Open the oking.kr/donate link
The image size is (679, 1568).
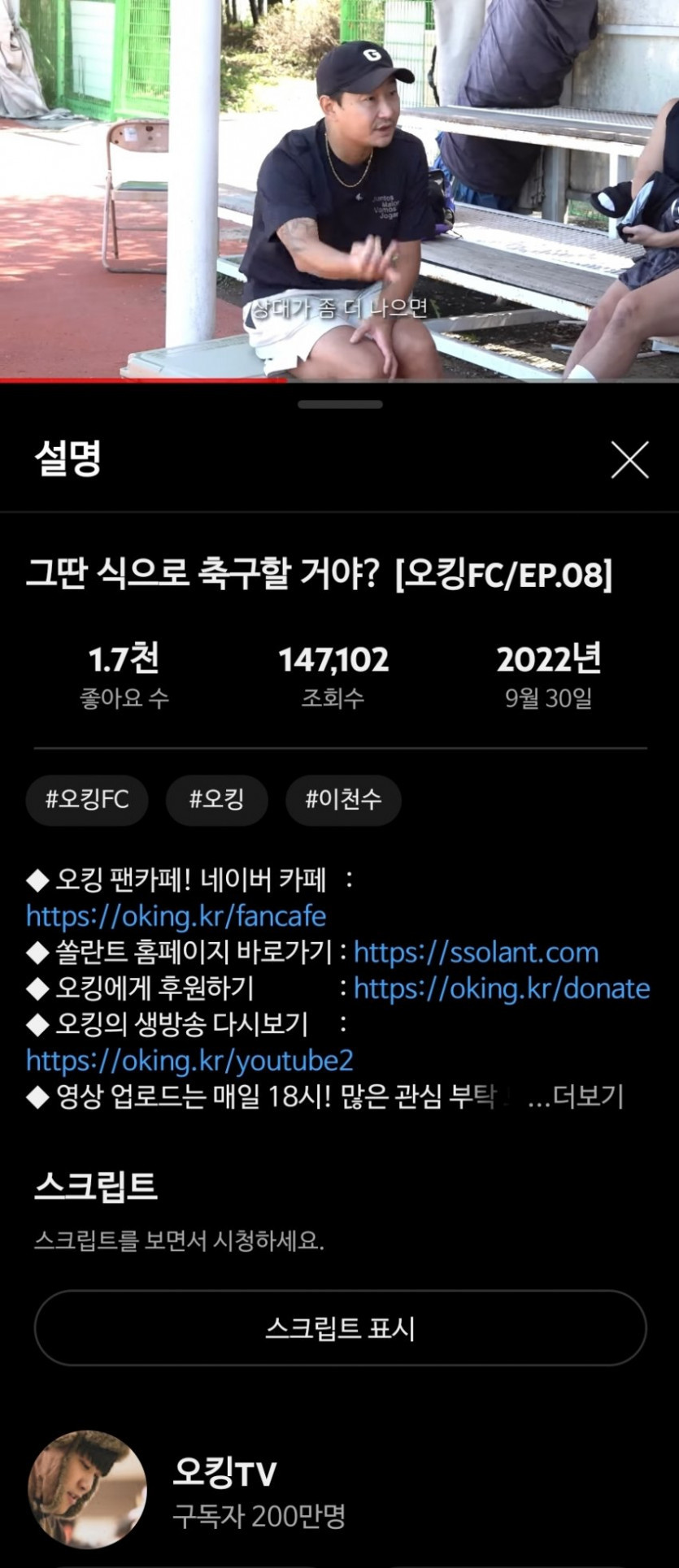click(x=502, y=988)
